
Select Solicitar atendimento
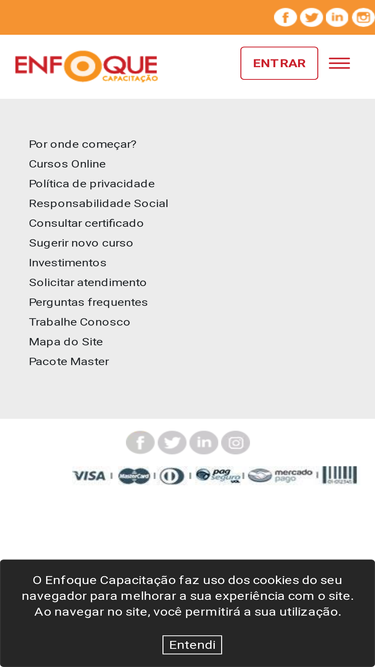point(87,282)
